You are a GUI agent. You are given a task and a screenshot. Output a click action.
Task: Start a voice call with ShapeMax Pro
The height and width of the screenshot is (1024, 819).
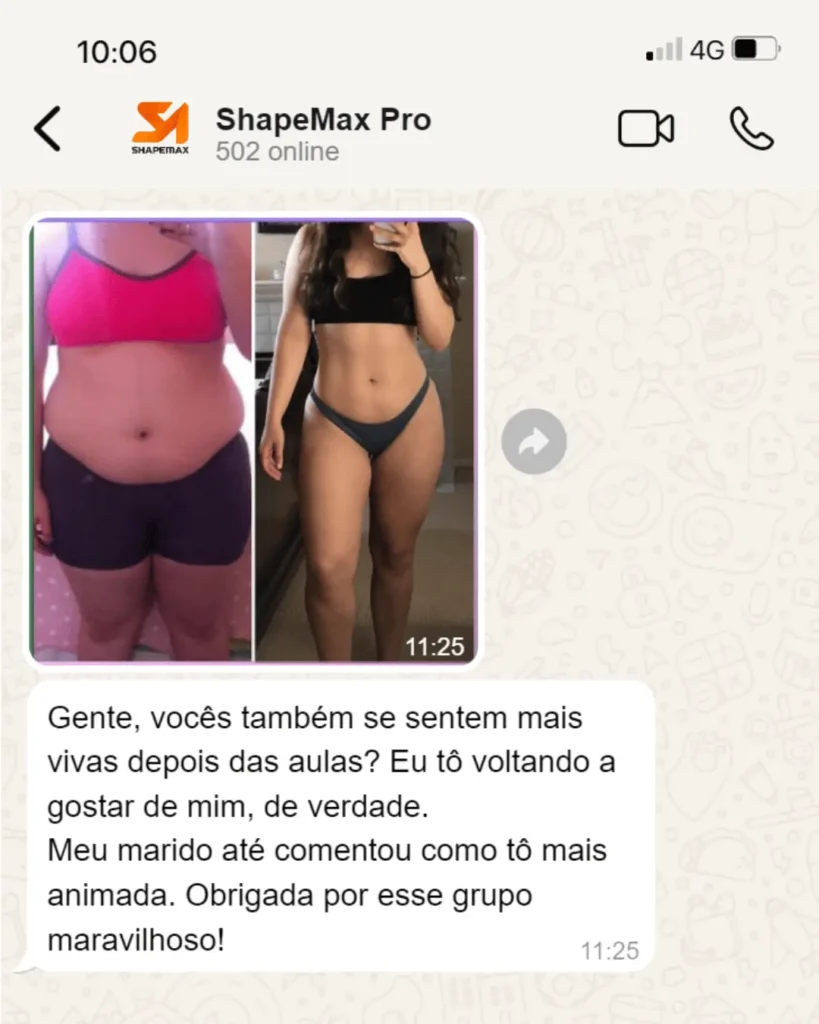(x=751, y=129)
